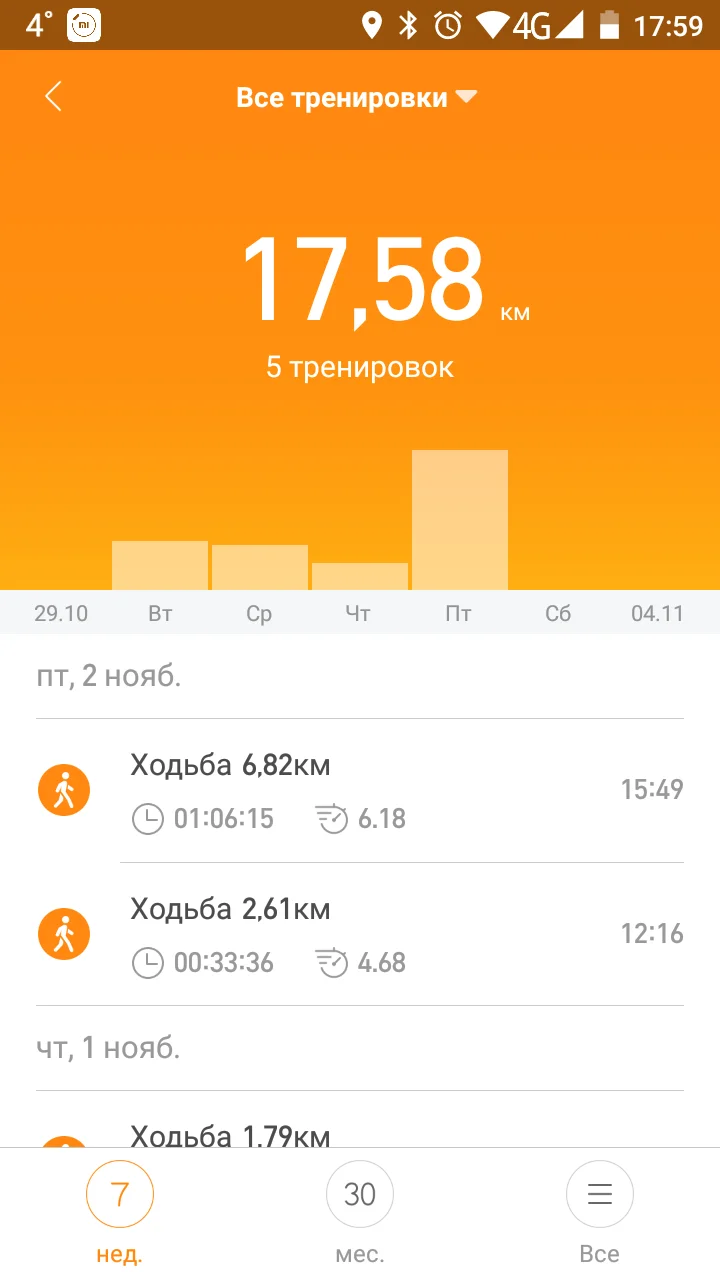This screenshot has width=720, height=1280.
Task: Select the Вт bar in the chart
Action: coord(160,566)
